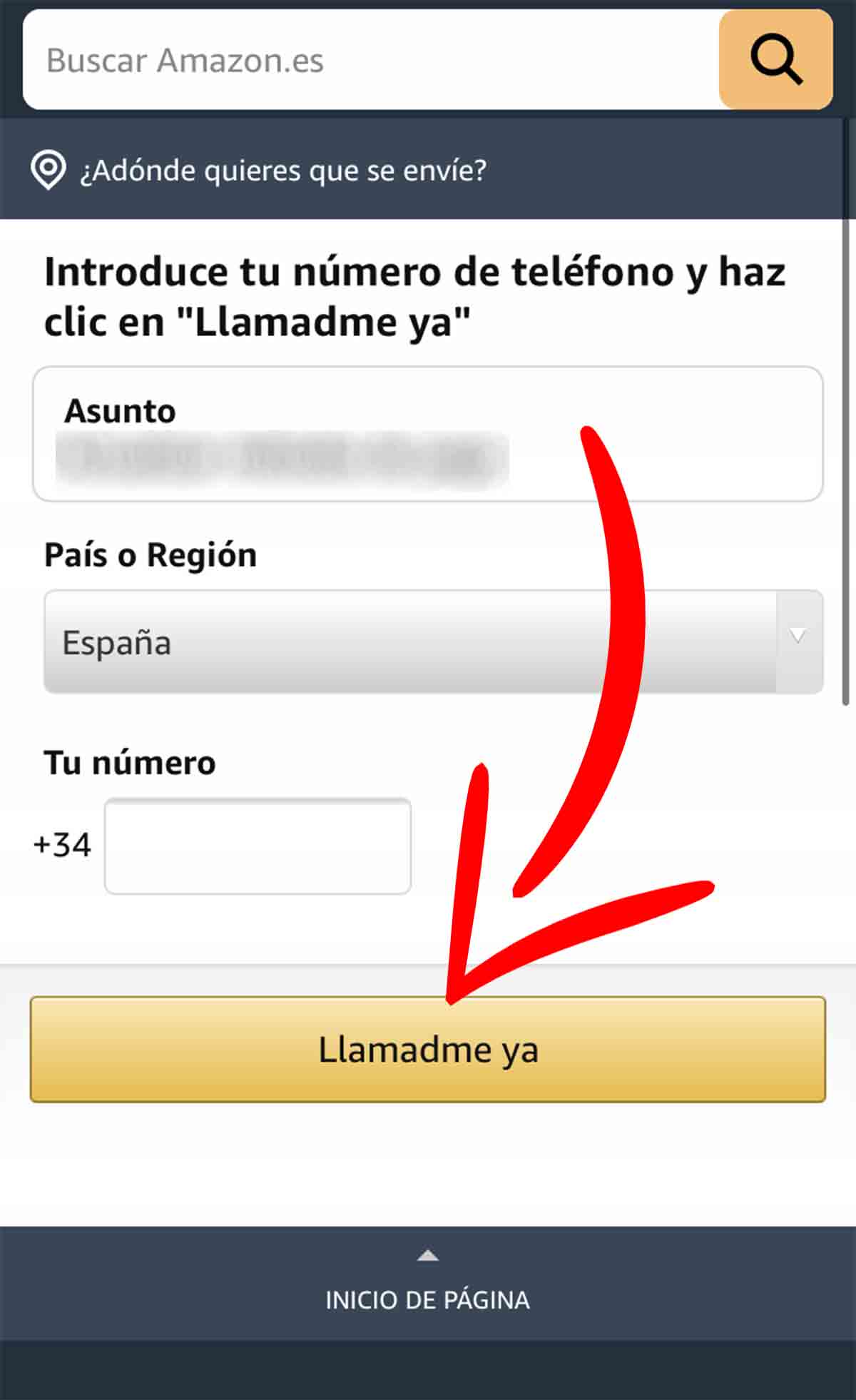Image resolution: width=856 pixels, height=1400 pixels.
Task: Focus the Tu número phone field
Action: (258, 846)
